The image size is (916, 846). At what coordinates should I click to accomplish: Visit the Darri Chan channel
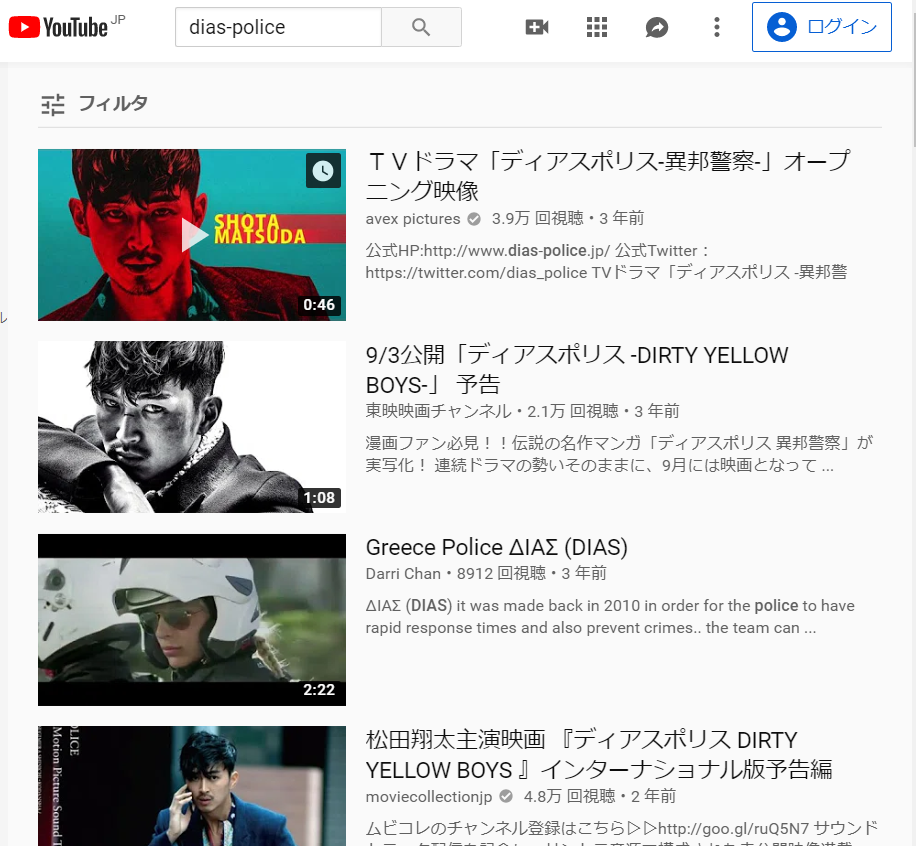click(403, 574)
